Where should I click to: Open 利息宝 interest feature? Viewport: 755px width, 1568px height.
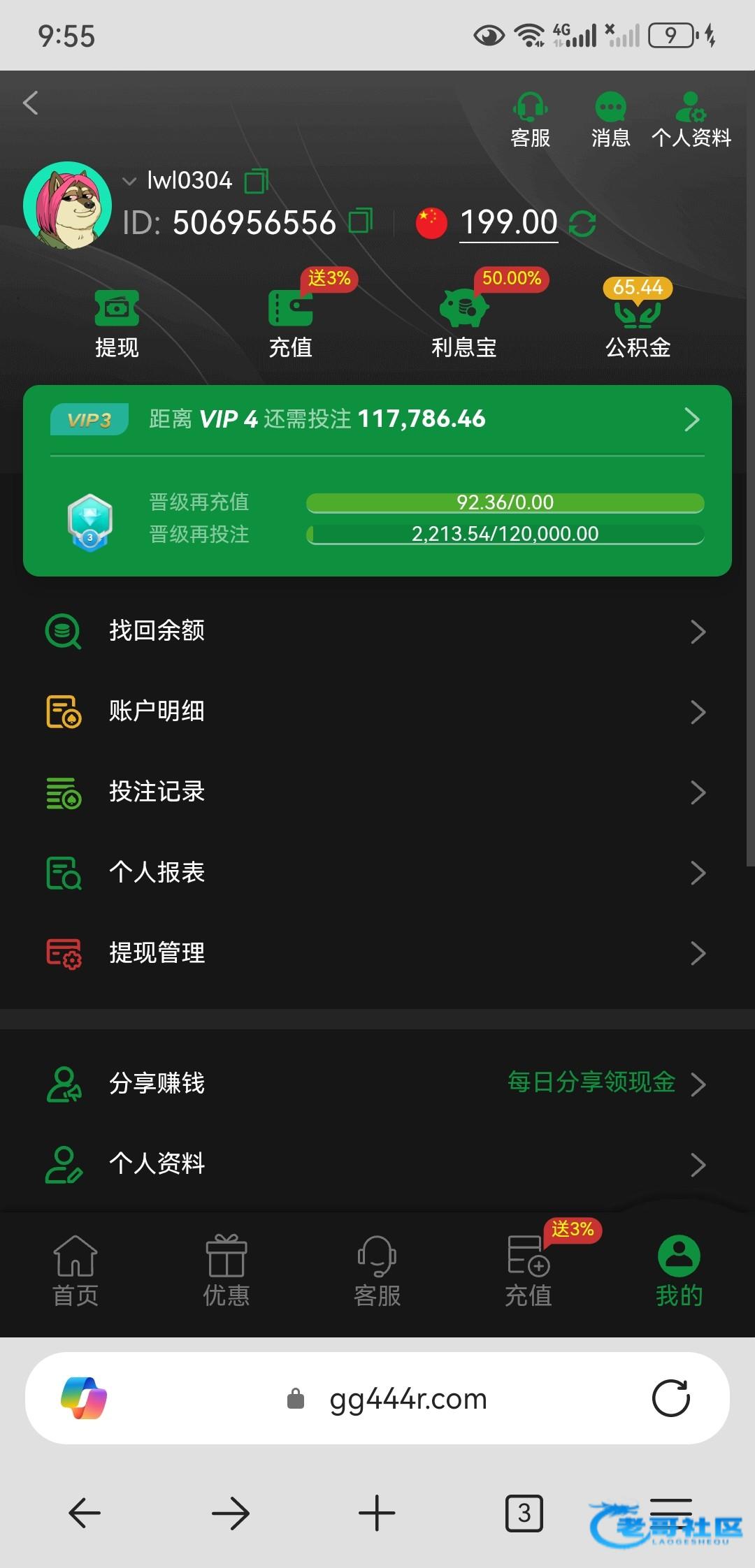(463, 324)
